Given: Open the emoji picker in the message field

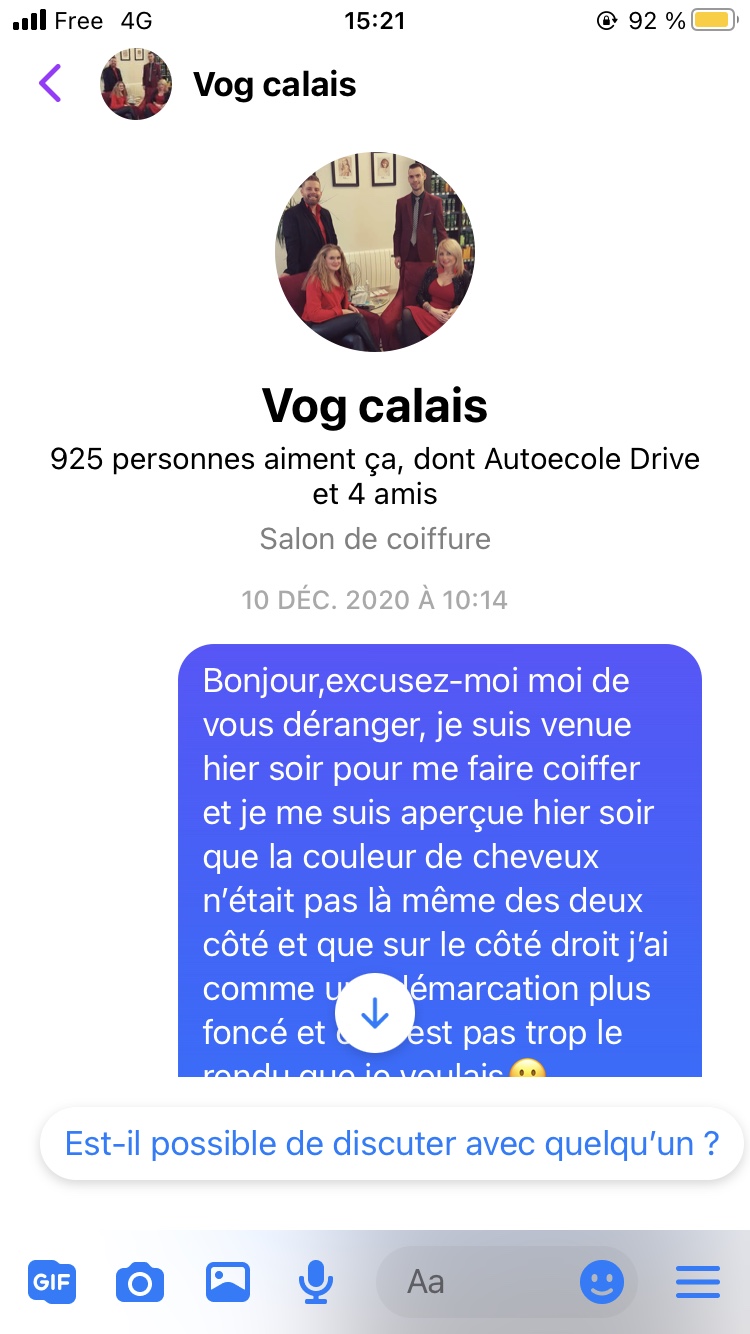Looking at the screenshot, I should click(602, 1282).
